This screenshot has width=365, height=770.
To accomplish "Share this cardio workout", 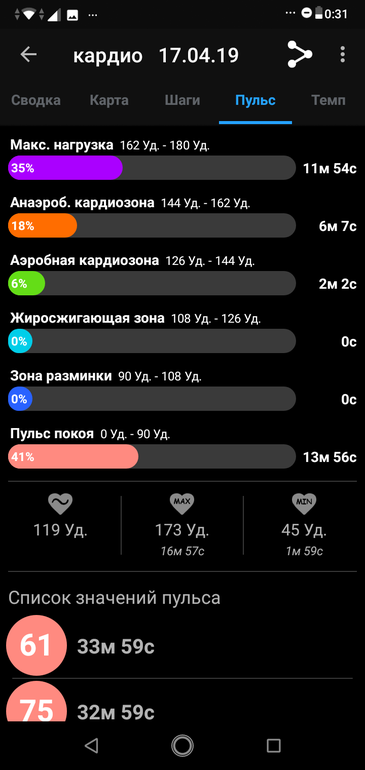I will coord(300,55).
